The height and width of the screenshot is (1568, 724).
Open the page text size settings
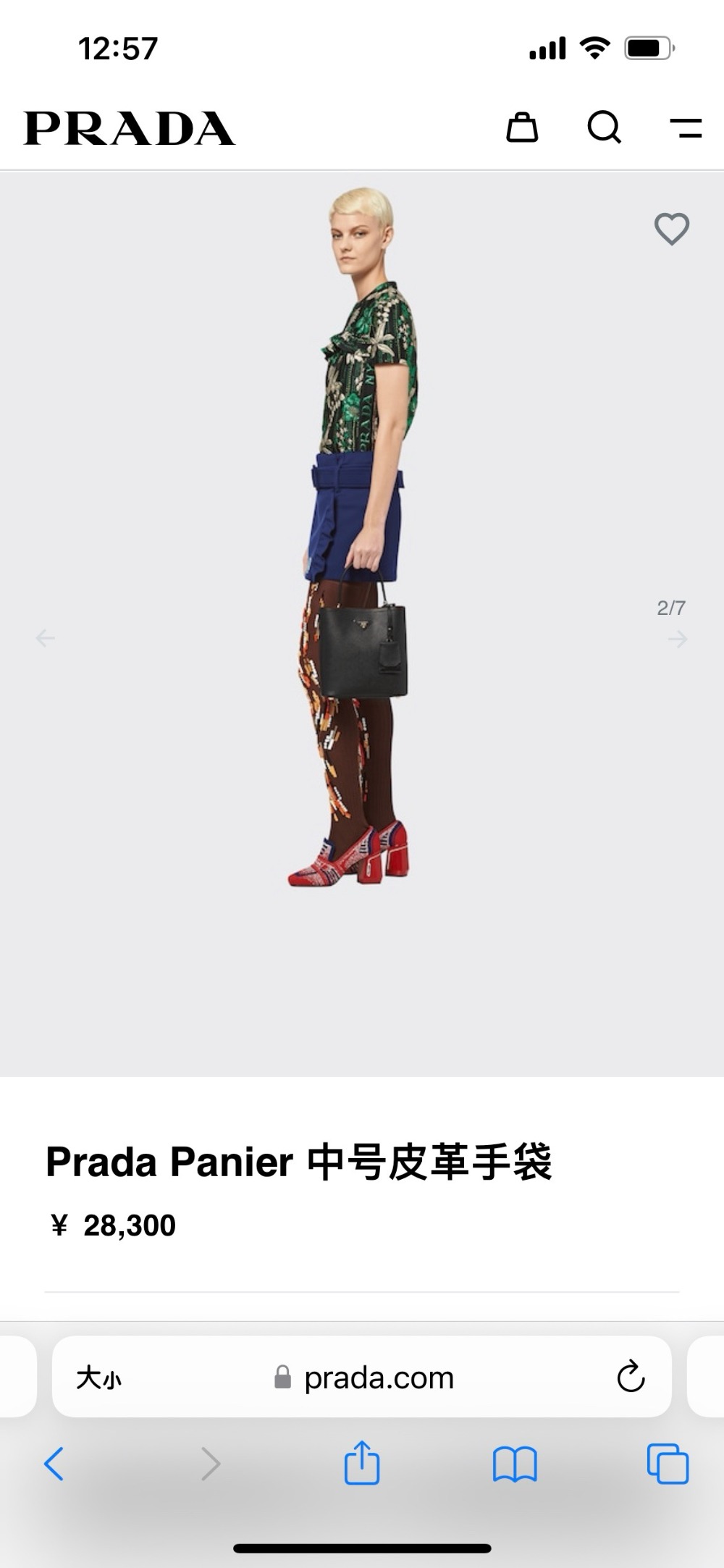[x=99, y=1378]
